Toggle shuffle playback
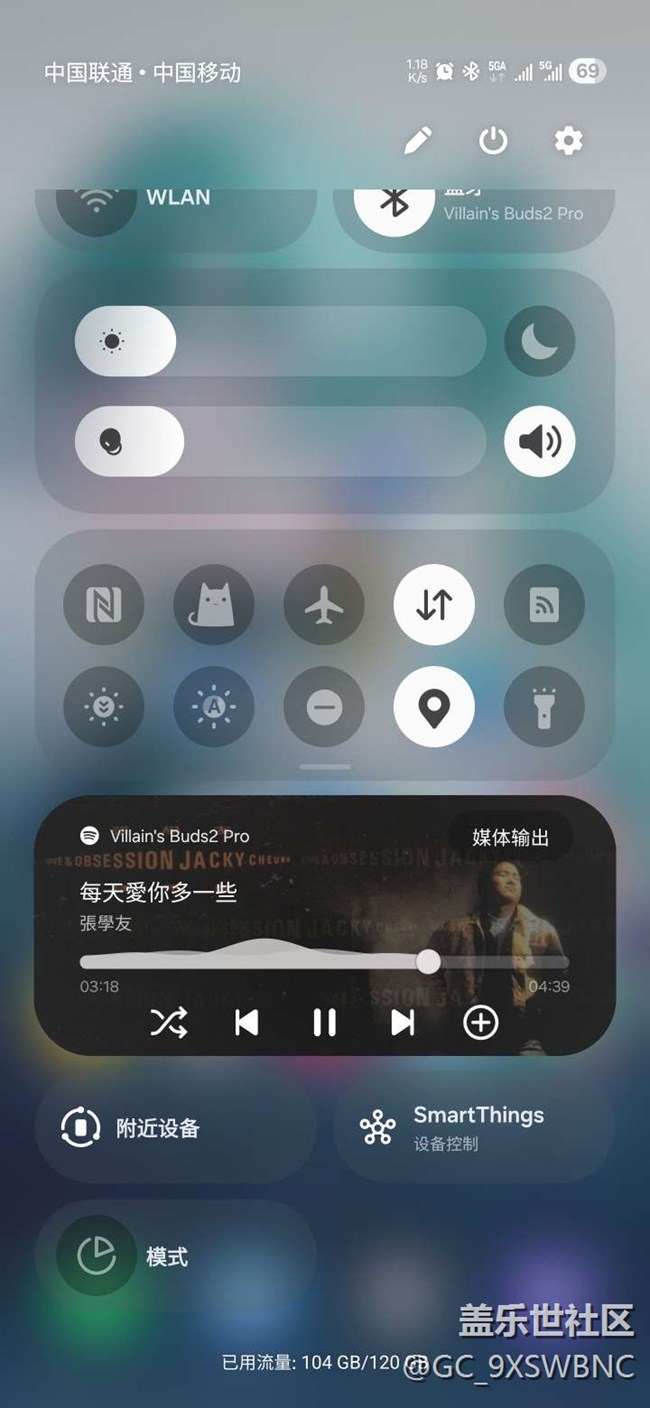 (x=168, y=1022)
